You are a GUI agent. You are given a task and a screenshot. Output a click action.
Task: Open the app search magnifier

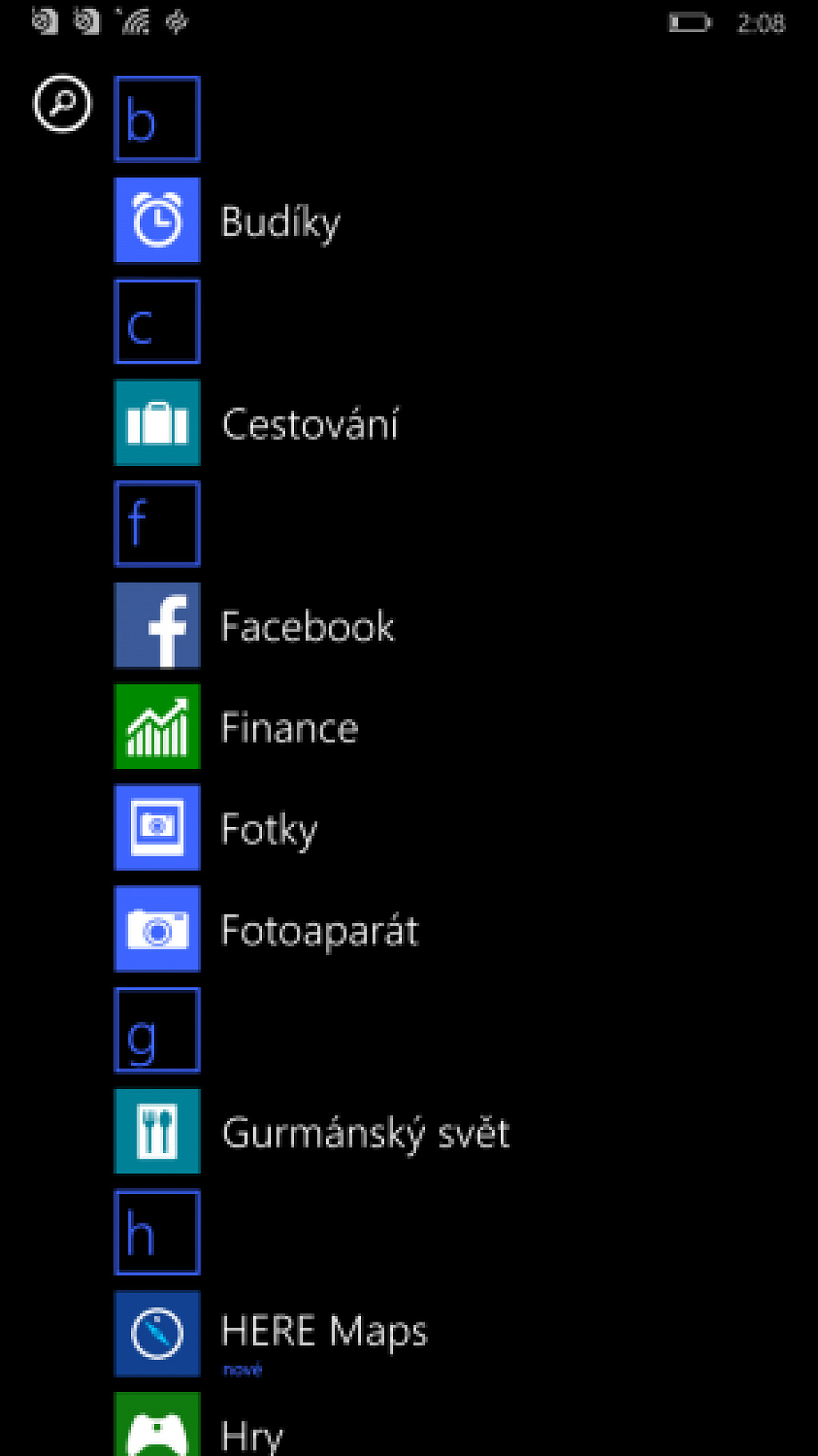[62, 104]
